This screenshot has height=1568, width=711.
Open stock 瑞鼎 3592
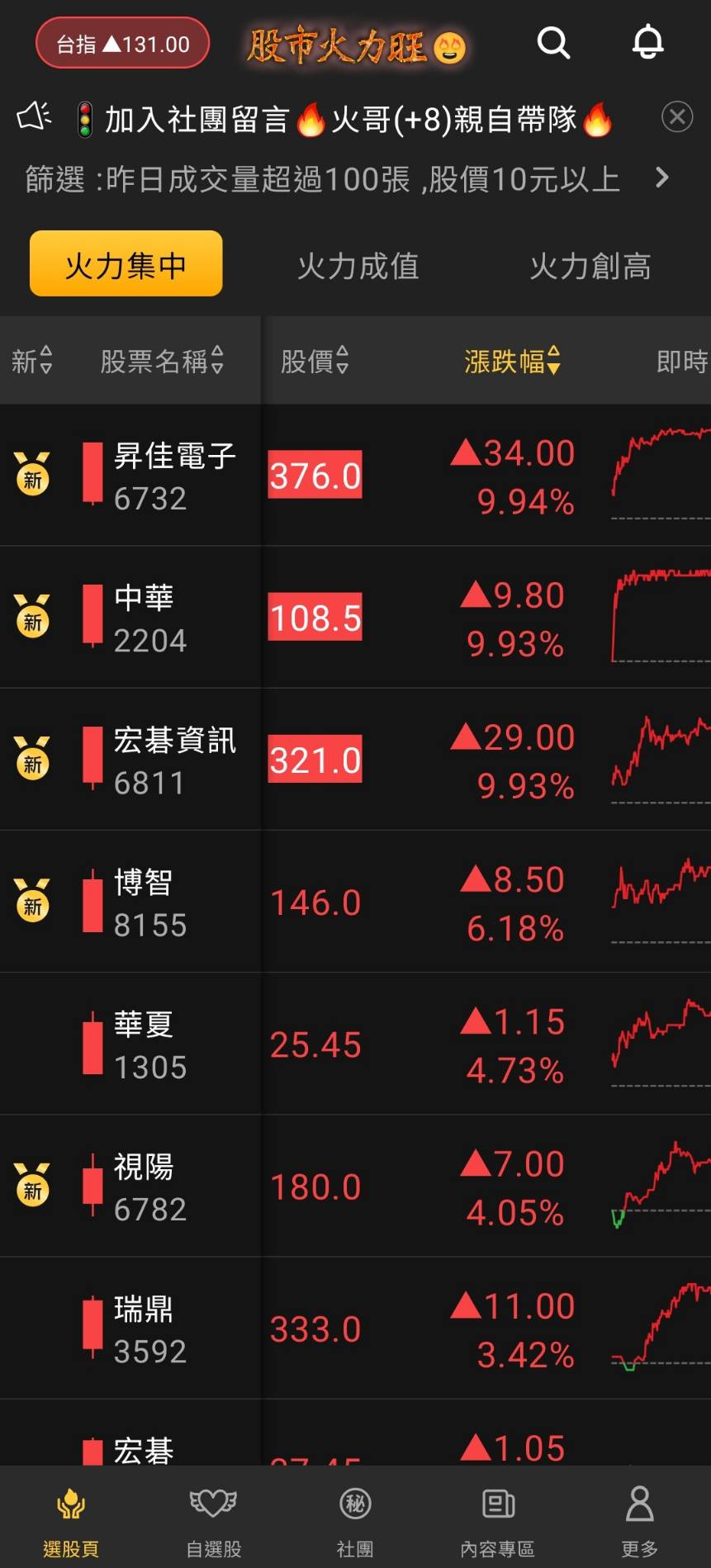click(x=355, y=1329)
